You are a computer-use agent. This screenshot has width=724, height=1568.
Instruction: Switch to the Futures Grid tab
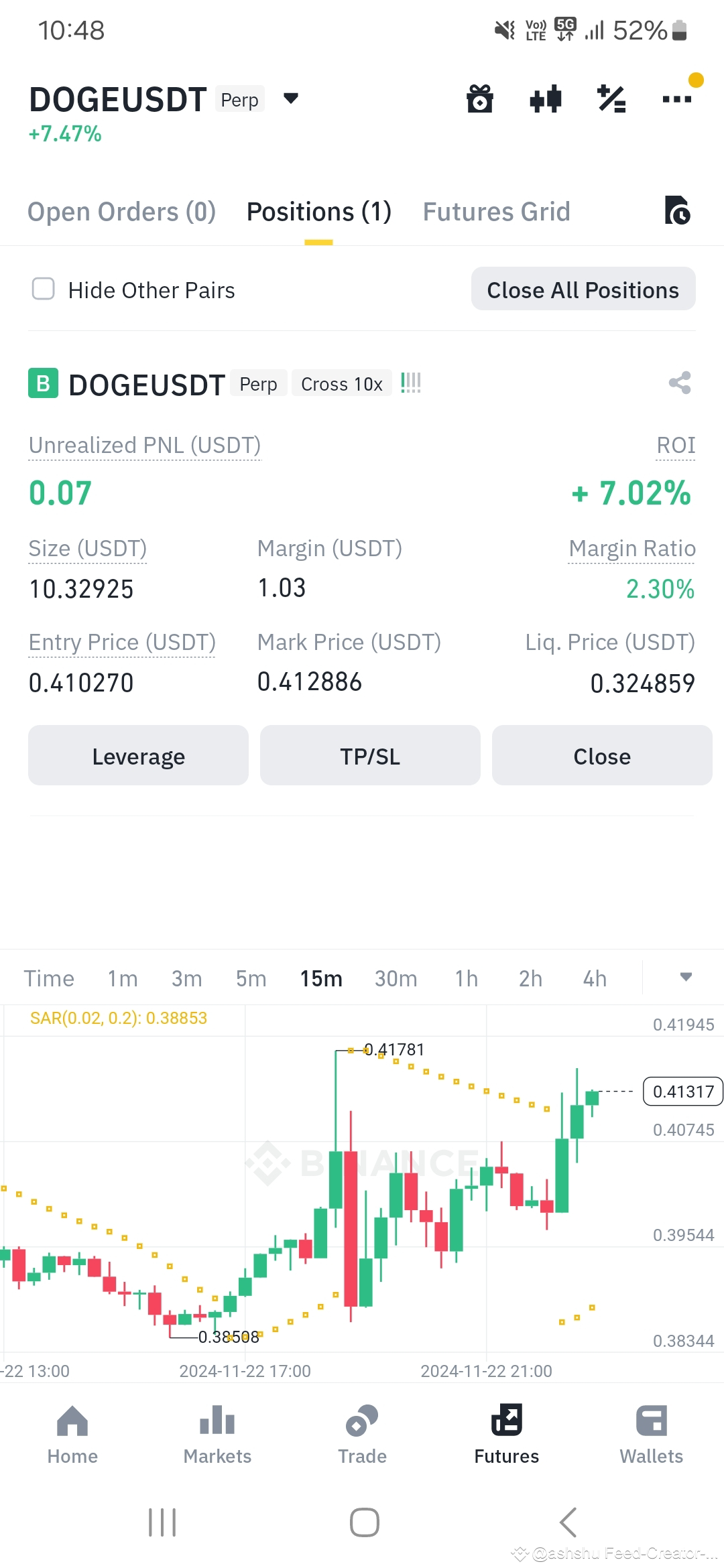(495, 211)
